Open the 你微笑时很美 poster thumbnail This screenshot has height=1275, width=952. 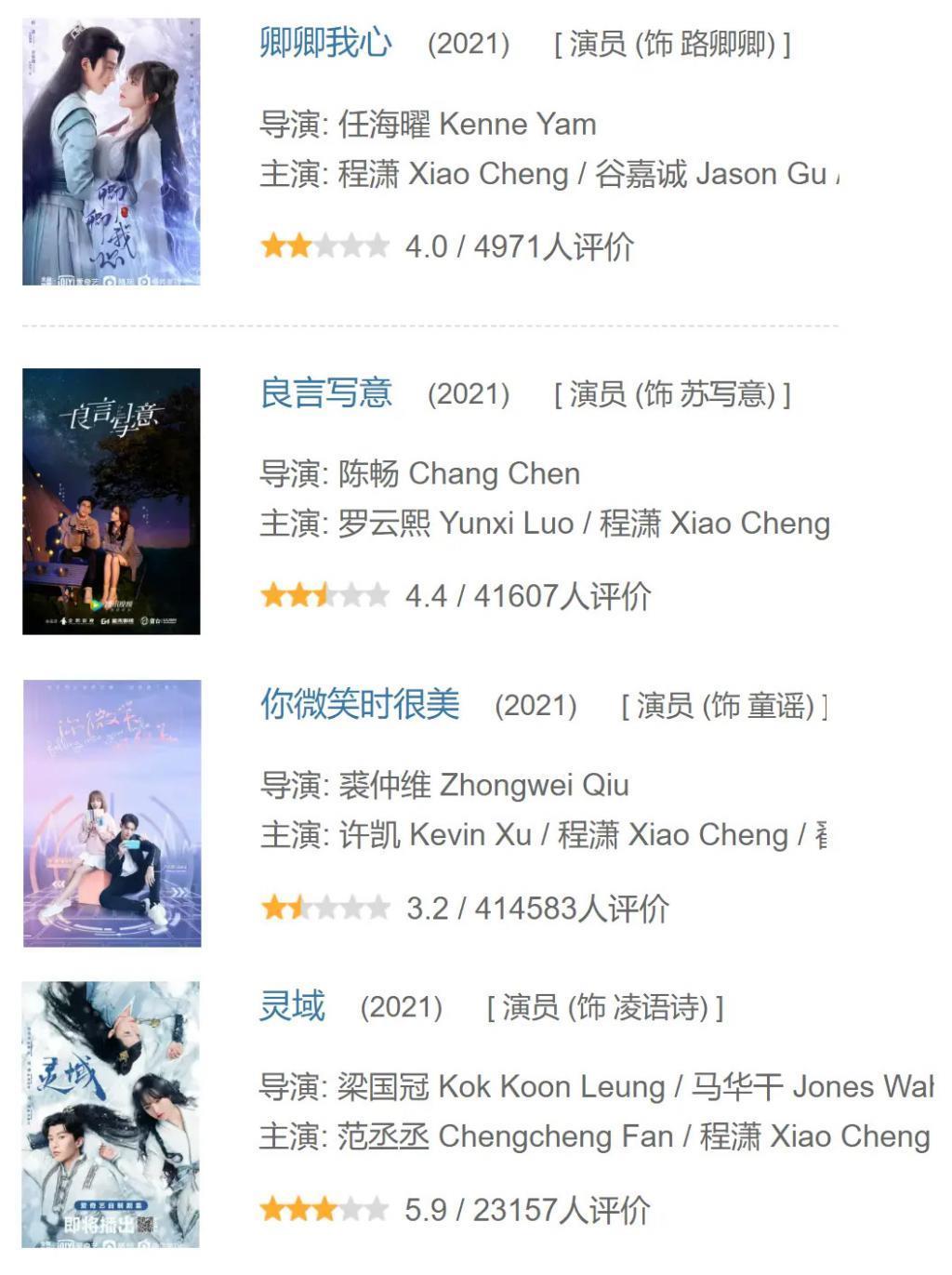113,814
